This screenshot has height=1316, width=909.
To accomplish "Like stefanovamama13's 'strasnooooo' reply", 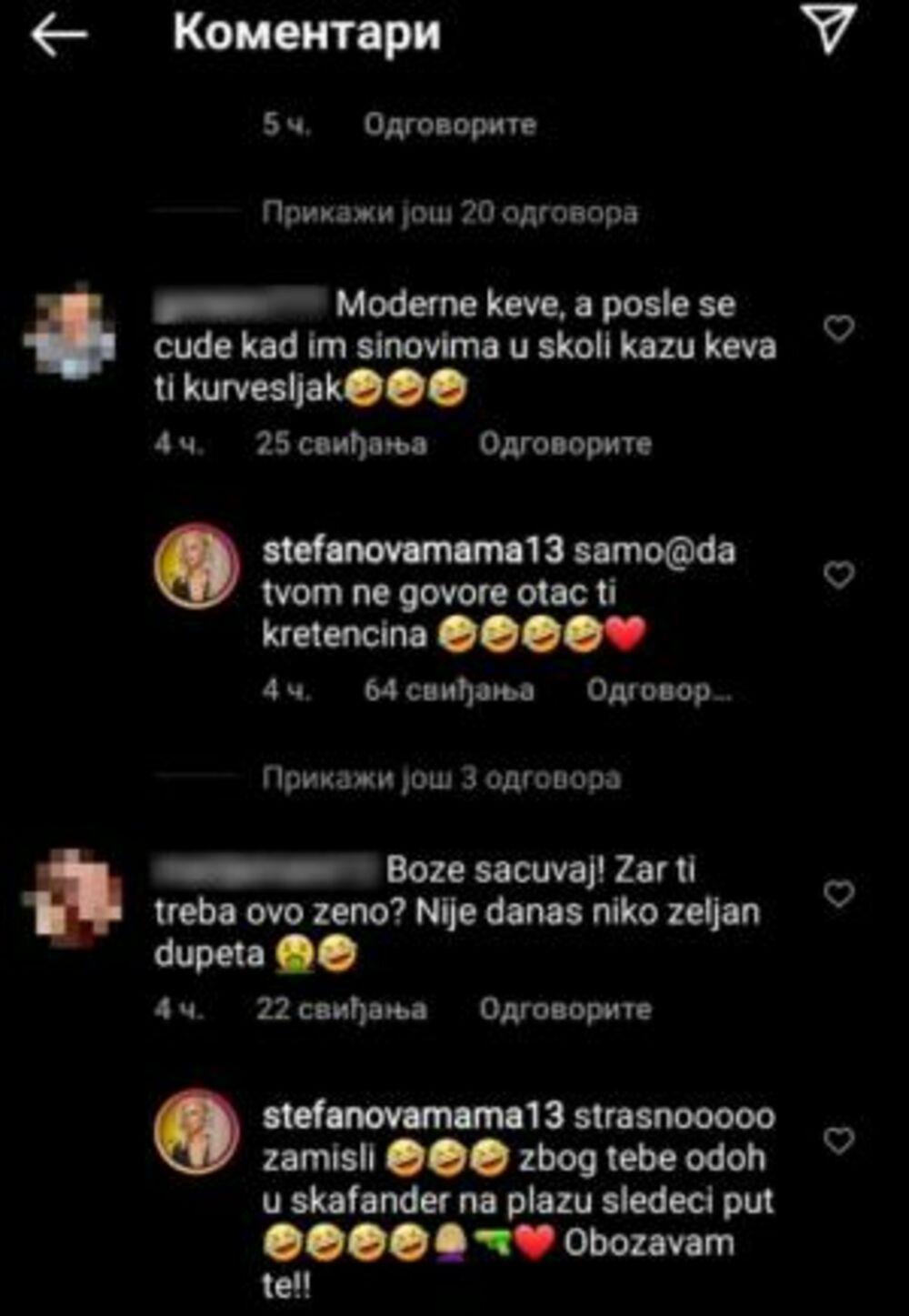I will [838, 1140].
